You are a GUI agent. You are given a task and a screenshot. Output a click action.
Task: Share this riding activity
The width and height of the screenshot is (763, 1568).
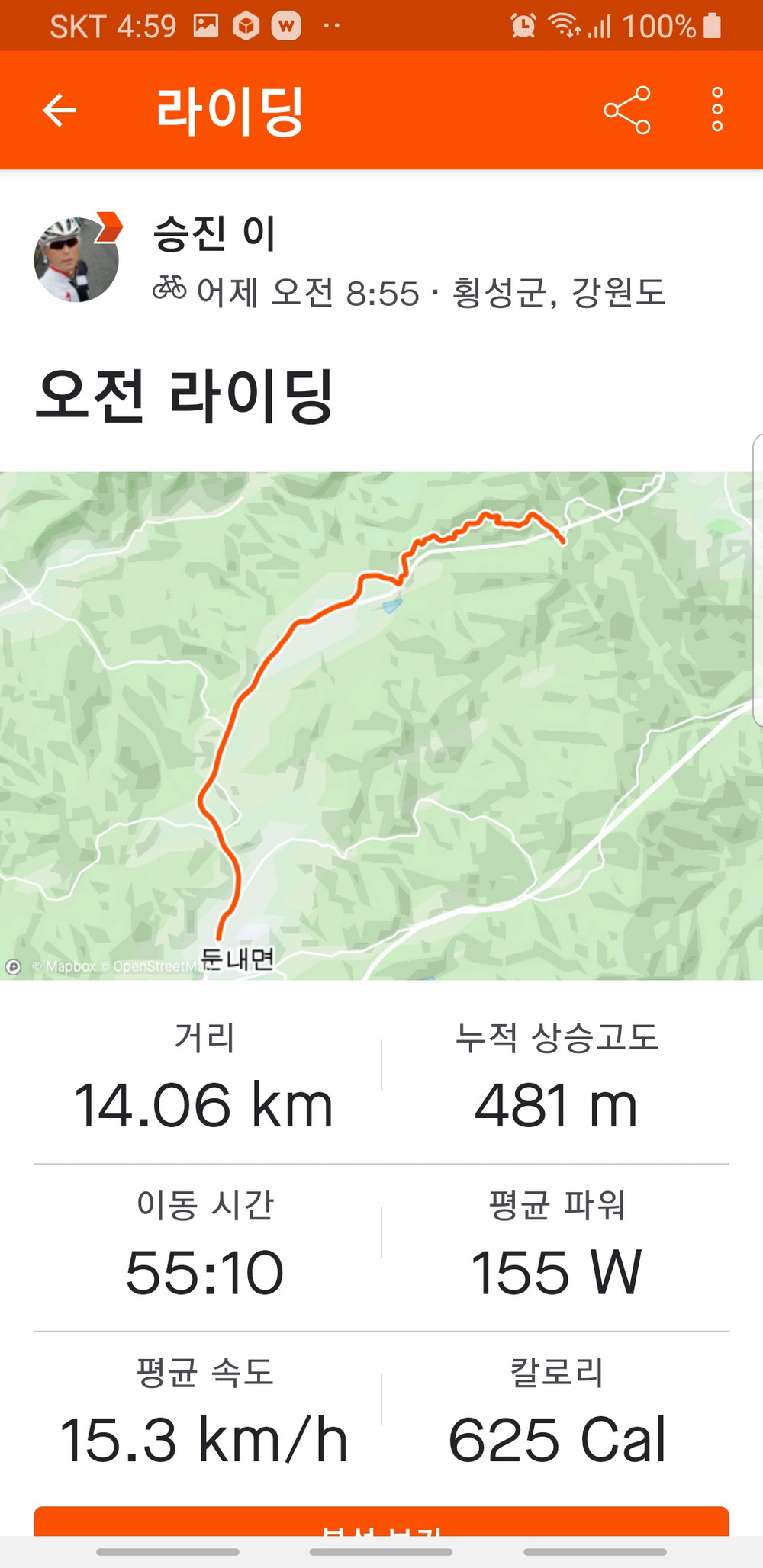626,111
